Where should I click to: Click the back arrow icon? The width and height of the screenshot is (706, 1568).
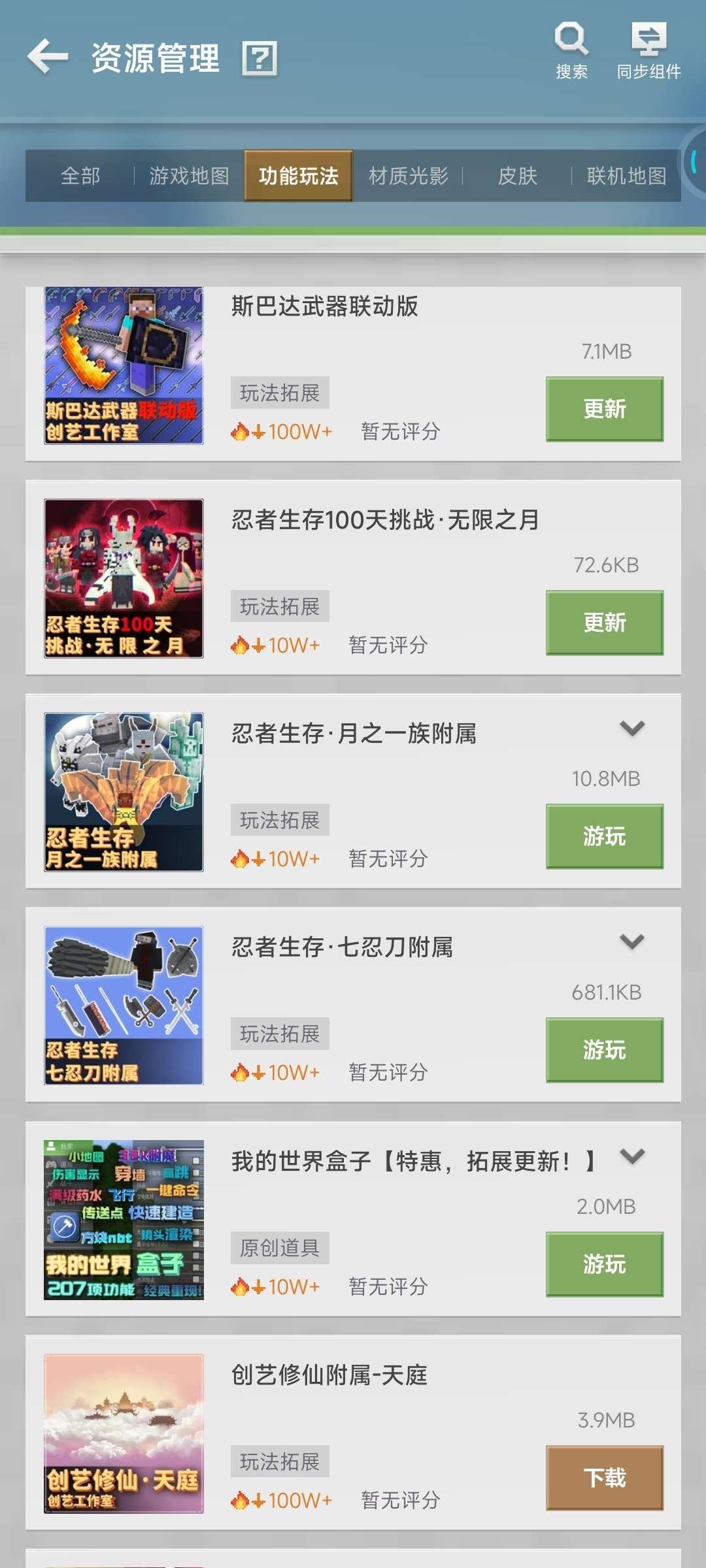[x=49, y=57]
